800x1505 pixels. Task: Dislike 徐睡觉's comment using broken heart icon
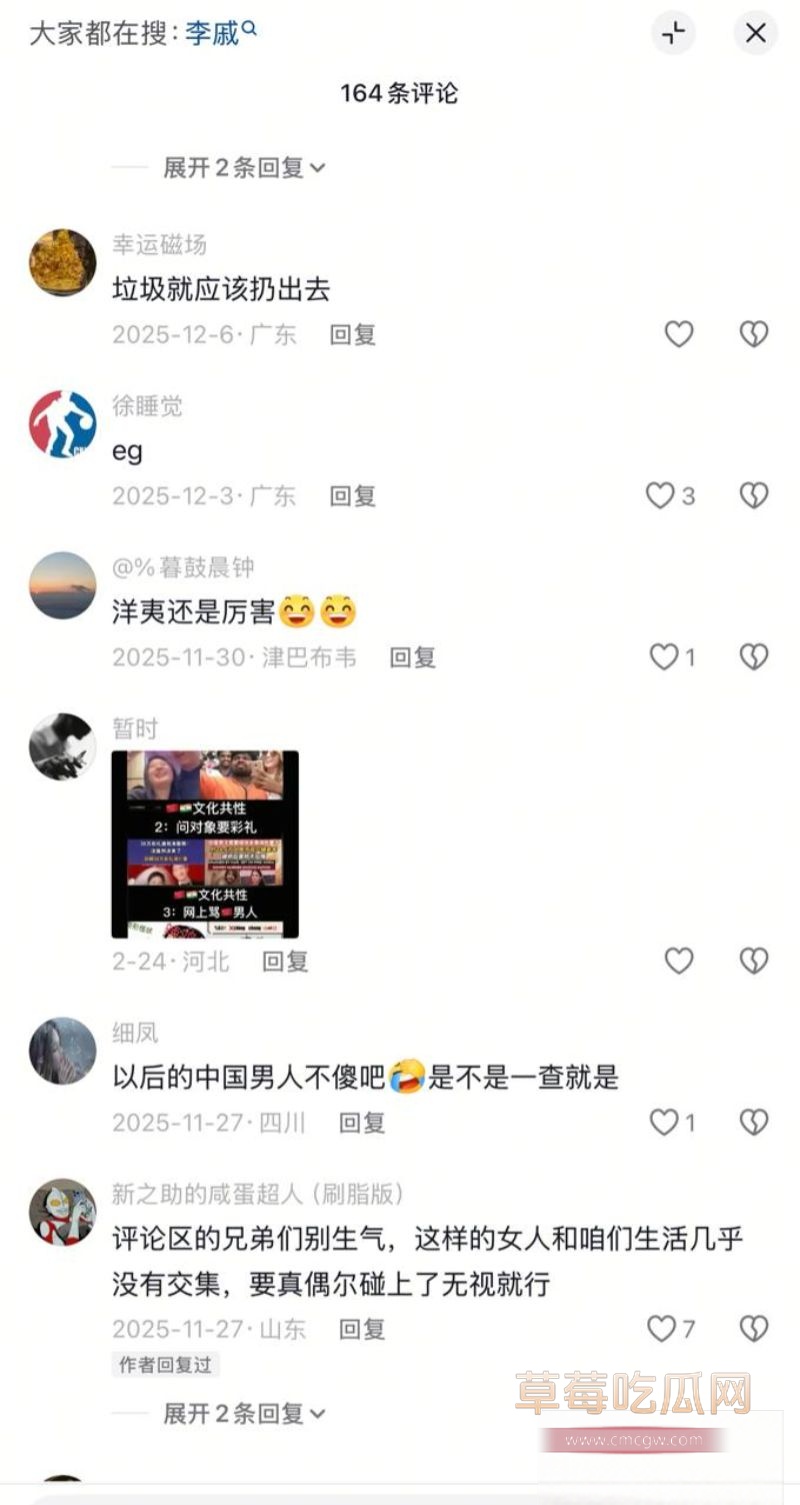(755, 496)
